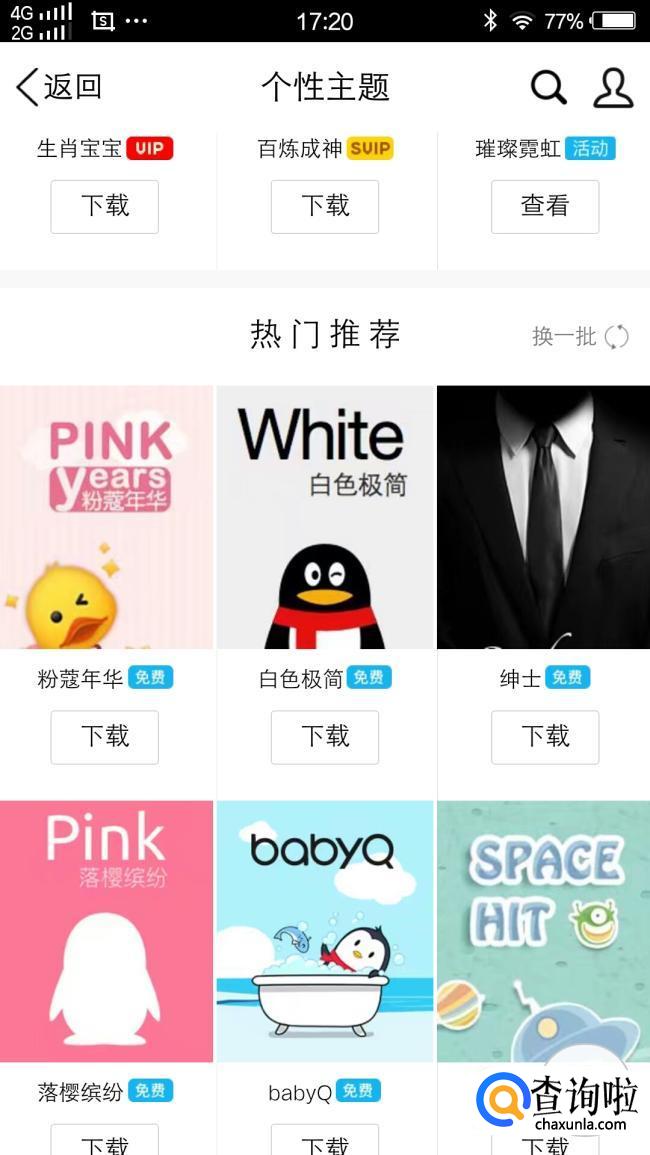Image resolution: width=650 pixels, height=1155 pixels.
Task: Open the babyQ theme preview
Action: [x=325, y=931]
